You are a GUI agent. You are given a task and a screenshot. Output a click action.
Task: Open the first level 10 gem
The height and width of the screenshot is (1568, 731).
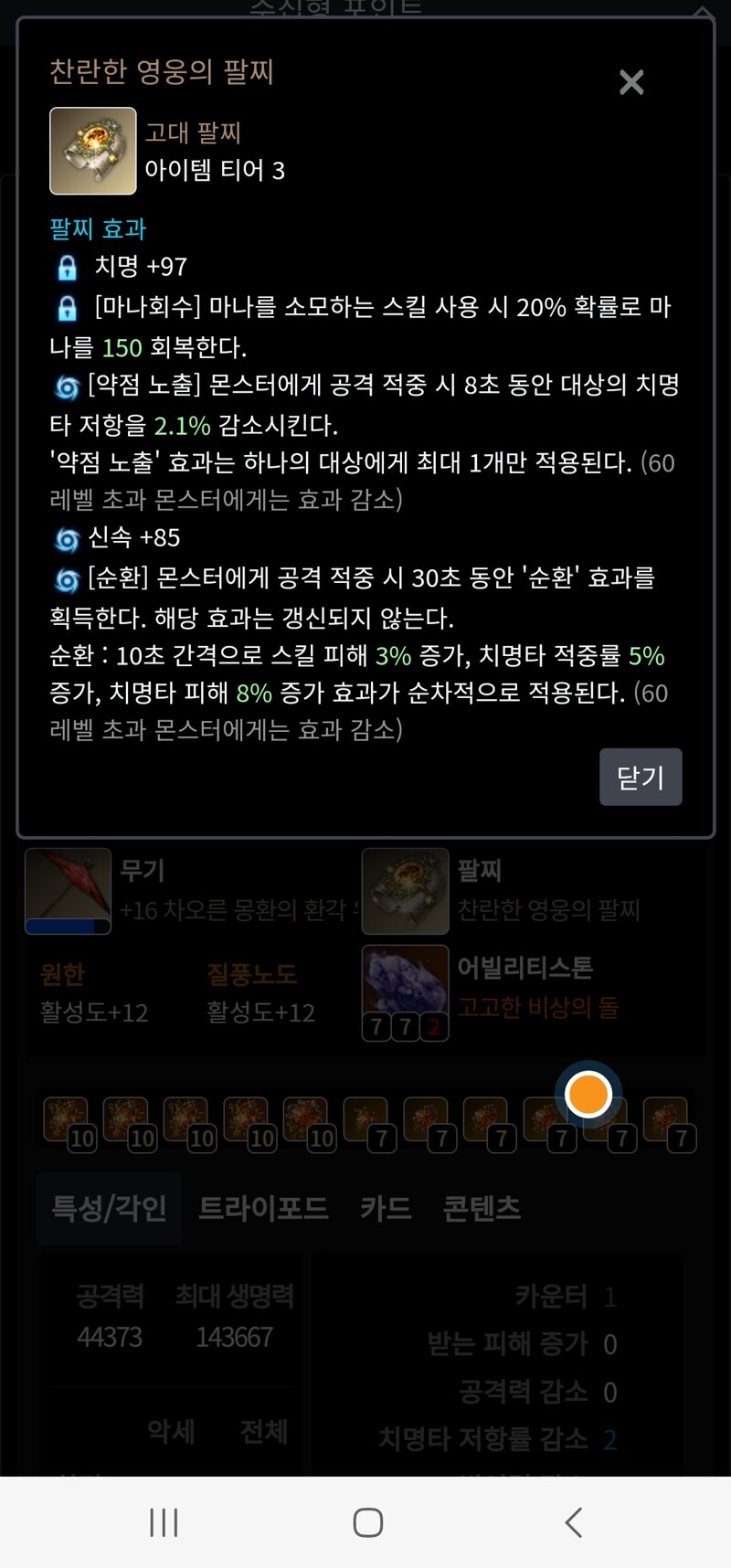(x=67, y=1121)
